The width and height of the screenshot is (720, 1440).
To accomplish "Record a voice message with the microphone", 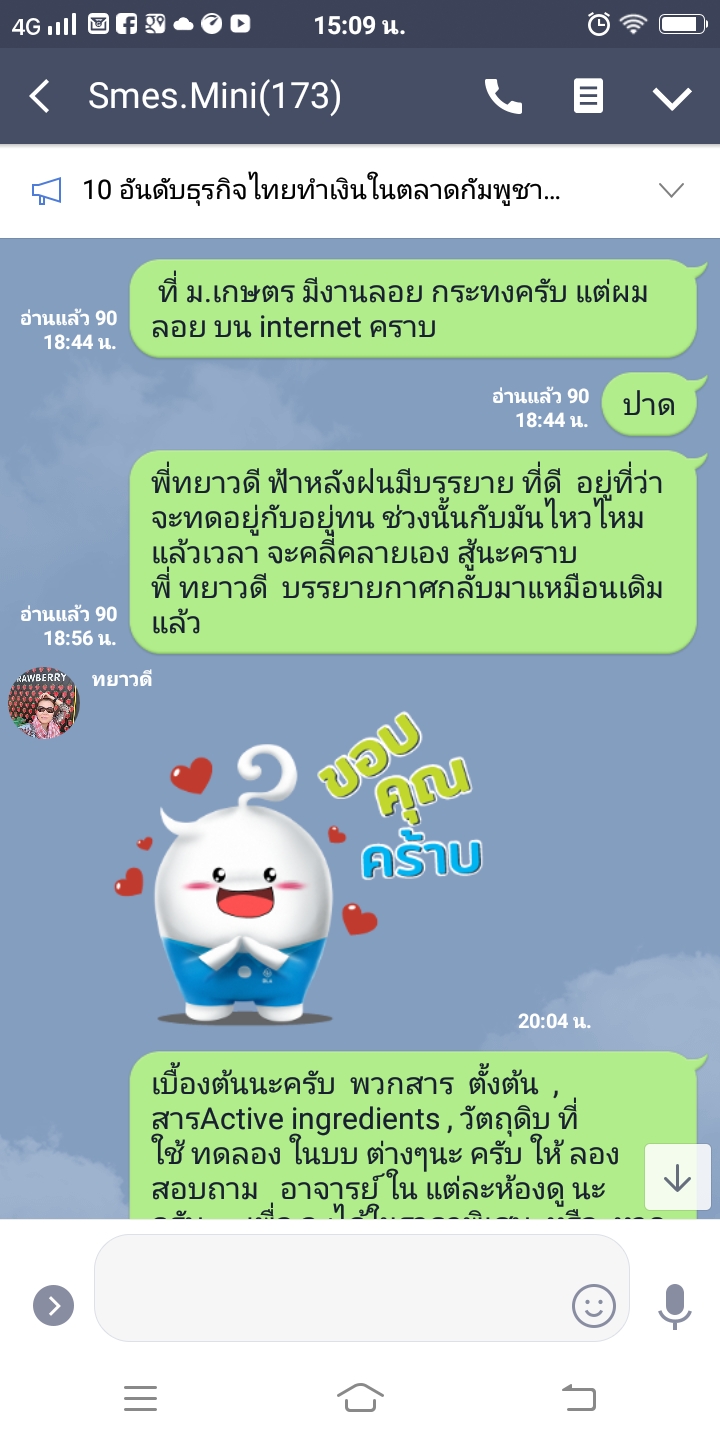I will pos(675,1305).
